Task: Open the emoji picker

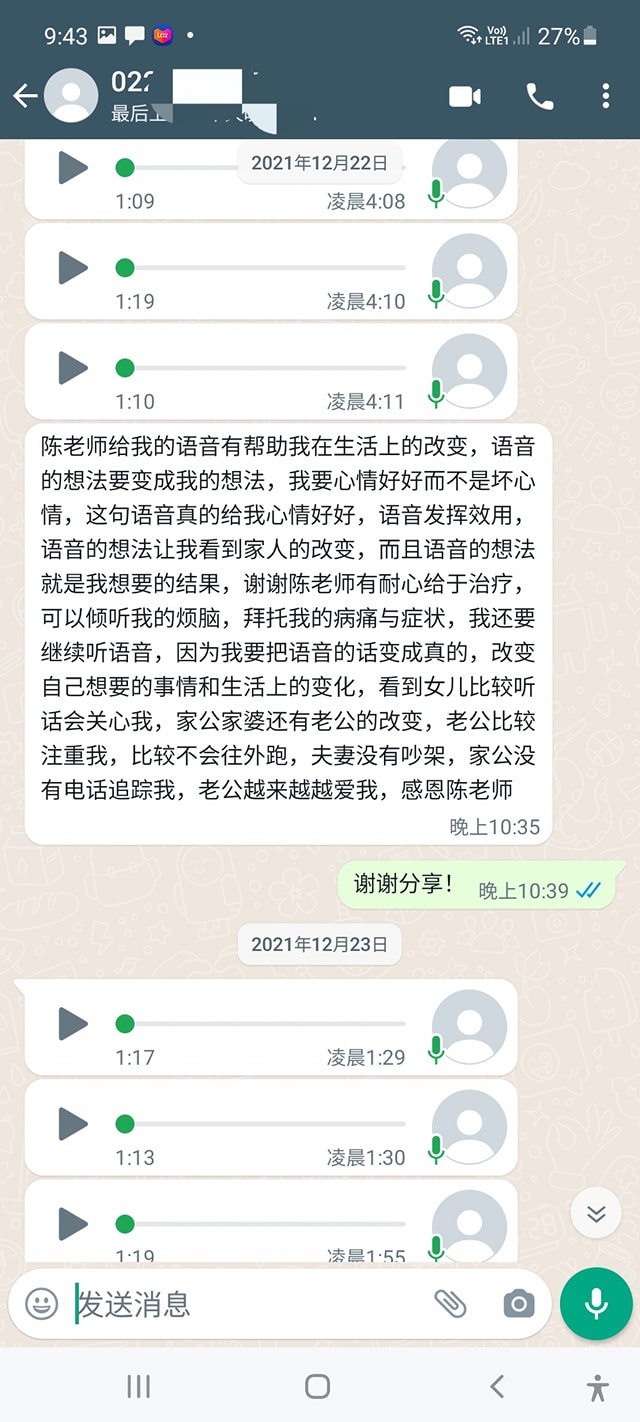Action: click(x=41, y=1303)
